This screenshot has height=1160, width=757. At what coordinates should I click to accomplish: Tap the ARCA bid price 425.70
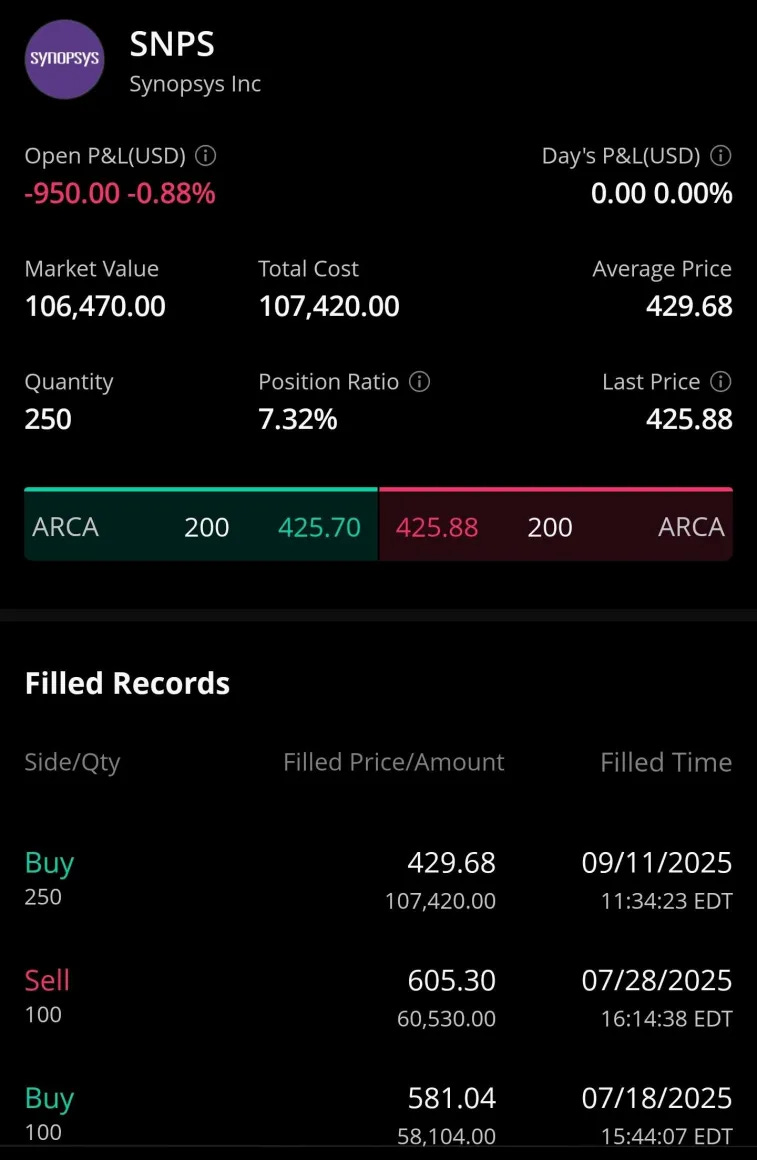pos(319,527)
